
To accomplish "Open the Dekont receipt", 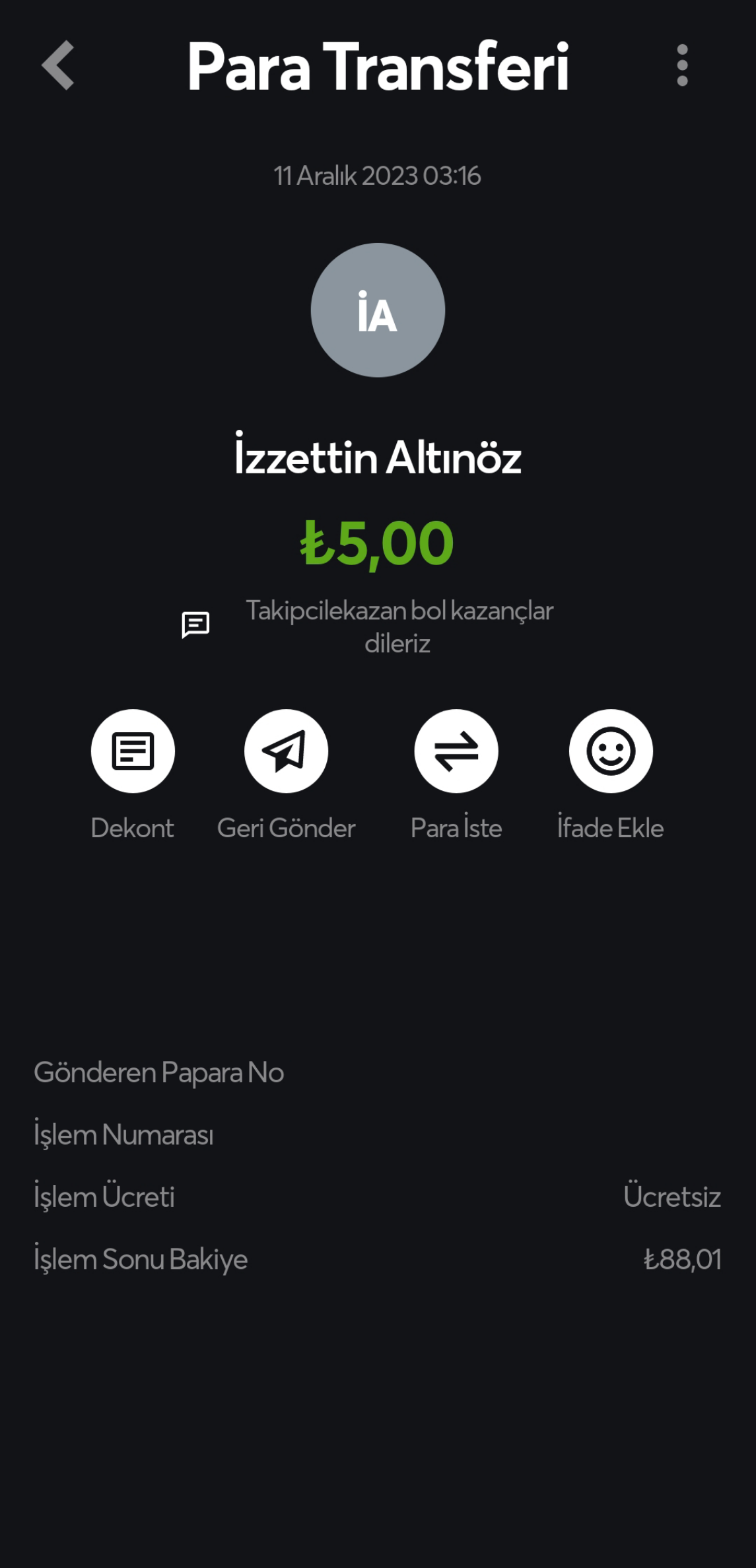I will 133,751.
